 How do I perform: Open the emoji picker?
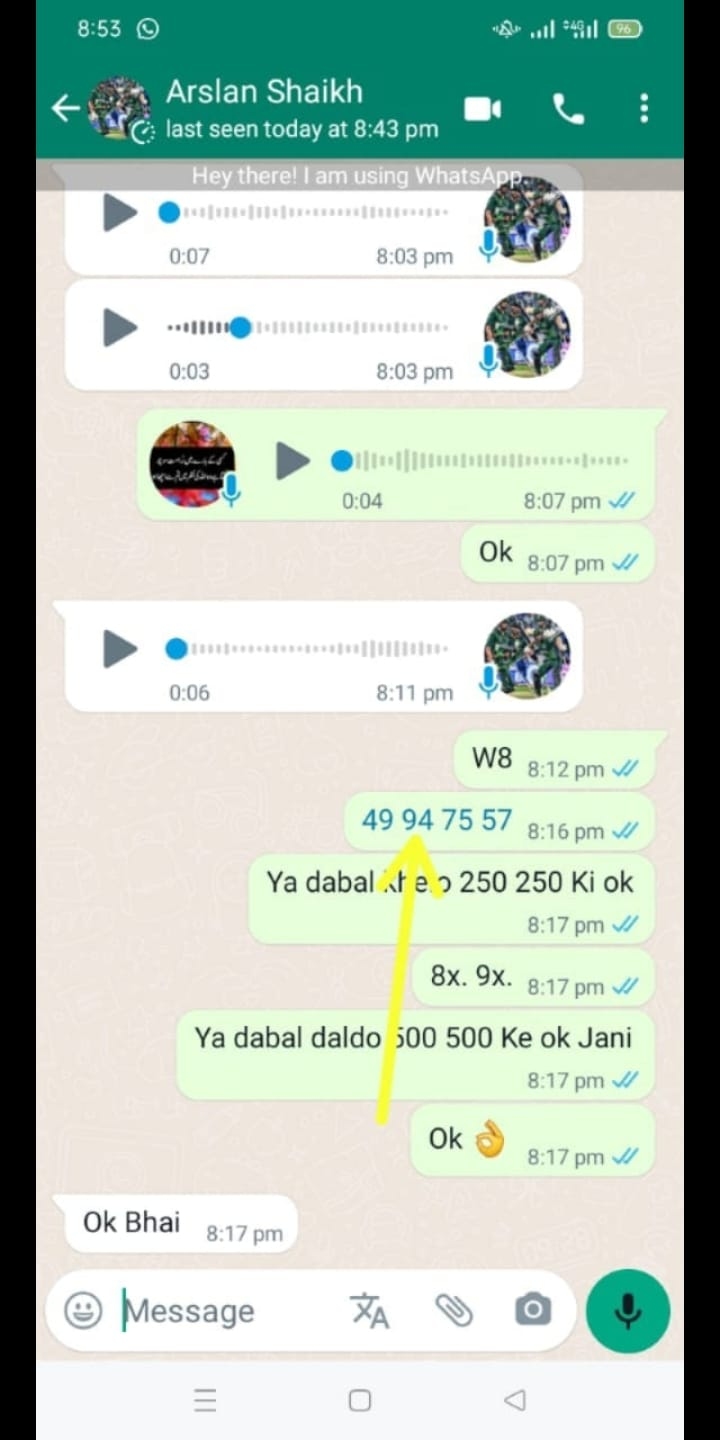83,1310
